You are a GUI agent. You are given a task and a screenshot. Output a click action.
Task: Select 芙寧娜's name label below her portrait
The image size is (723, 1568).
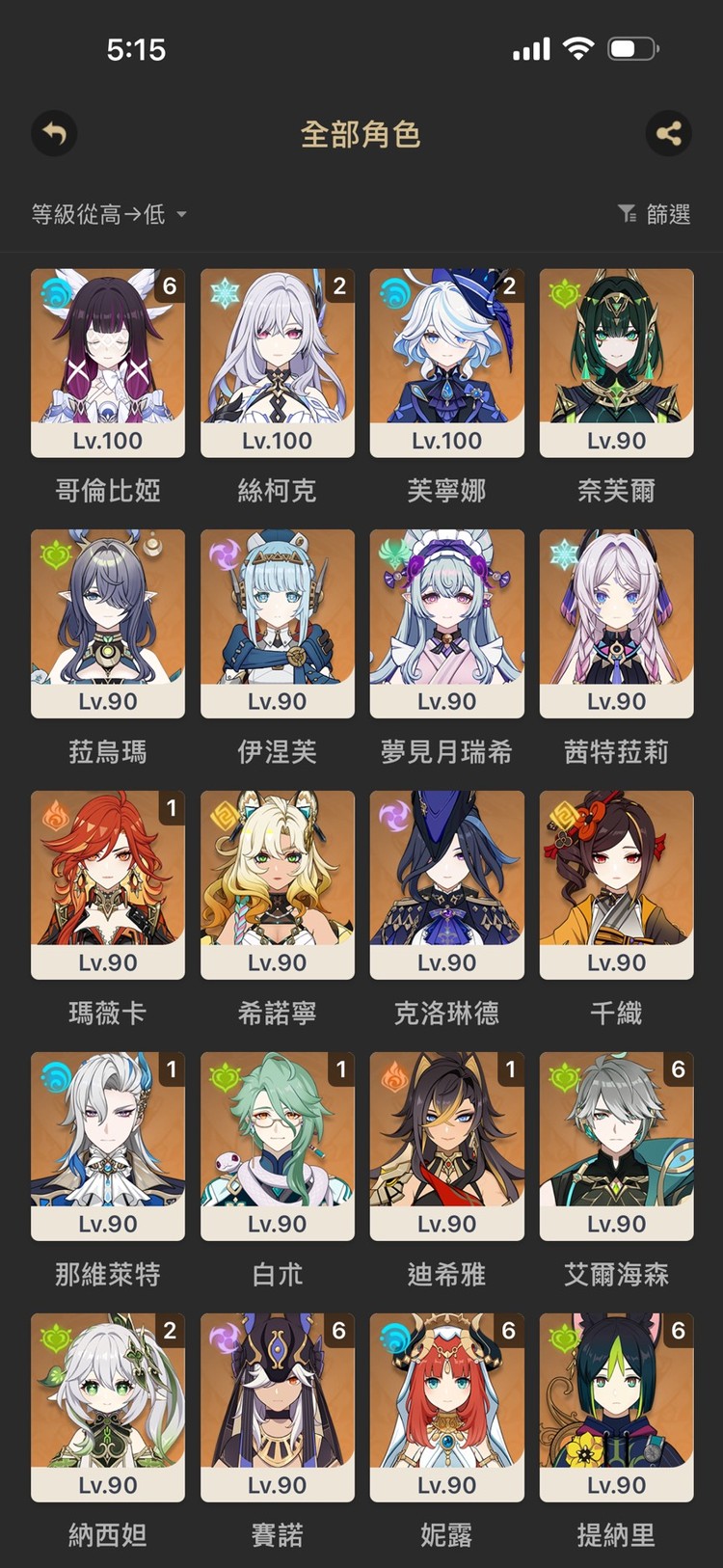(x=446, y=491)
